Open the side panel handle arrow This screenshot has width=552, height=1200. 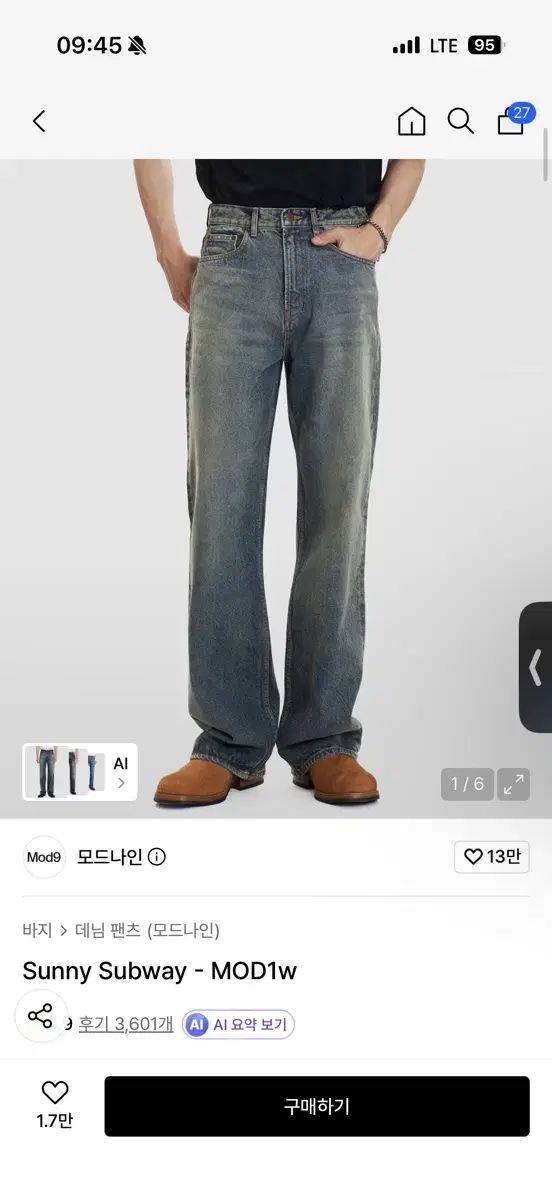(535, 667)
